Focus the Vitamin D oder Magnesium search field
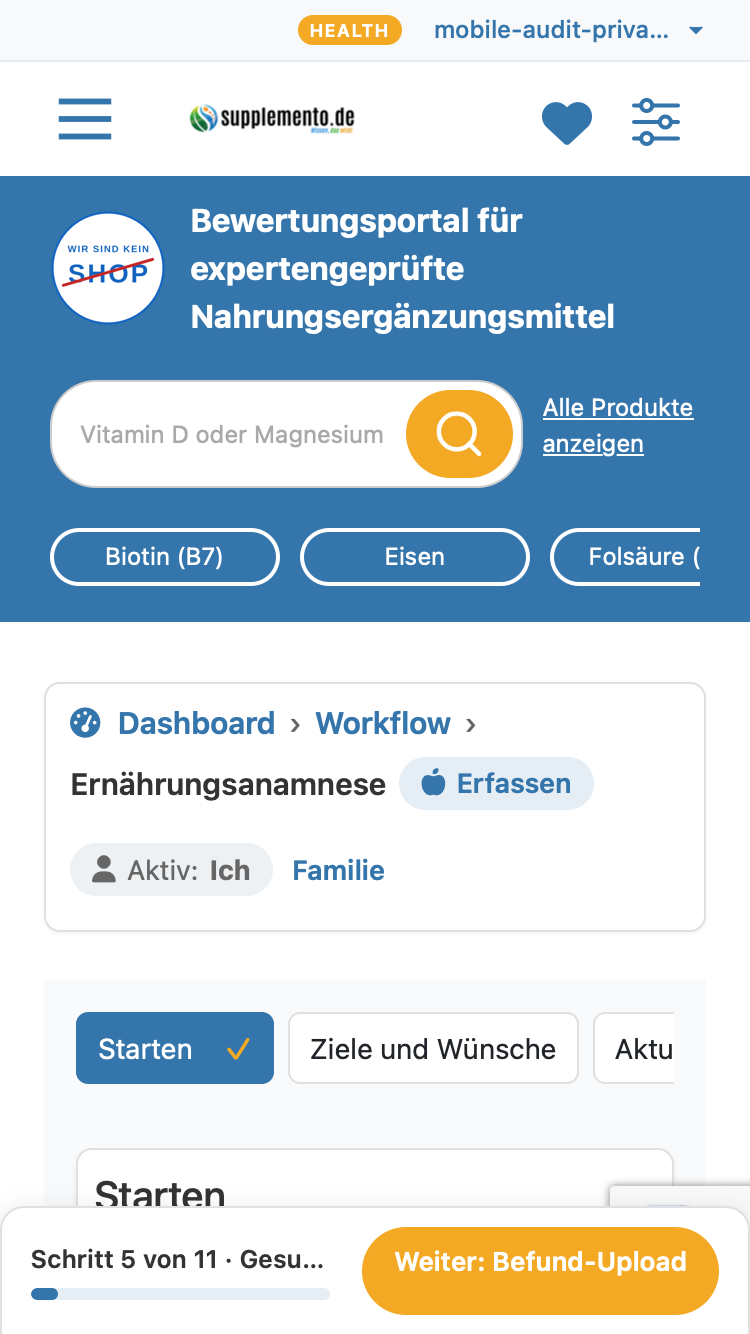 tap(231, 435)
